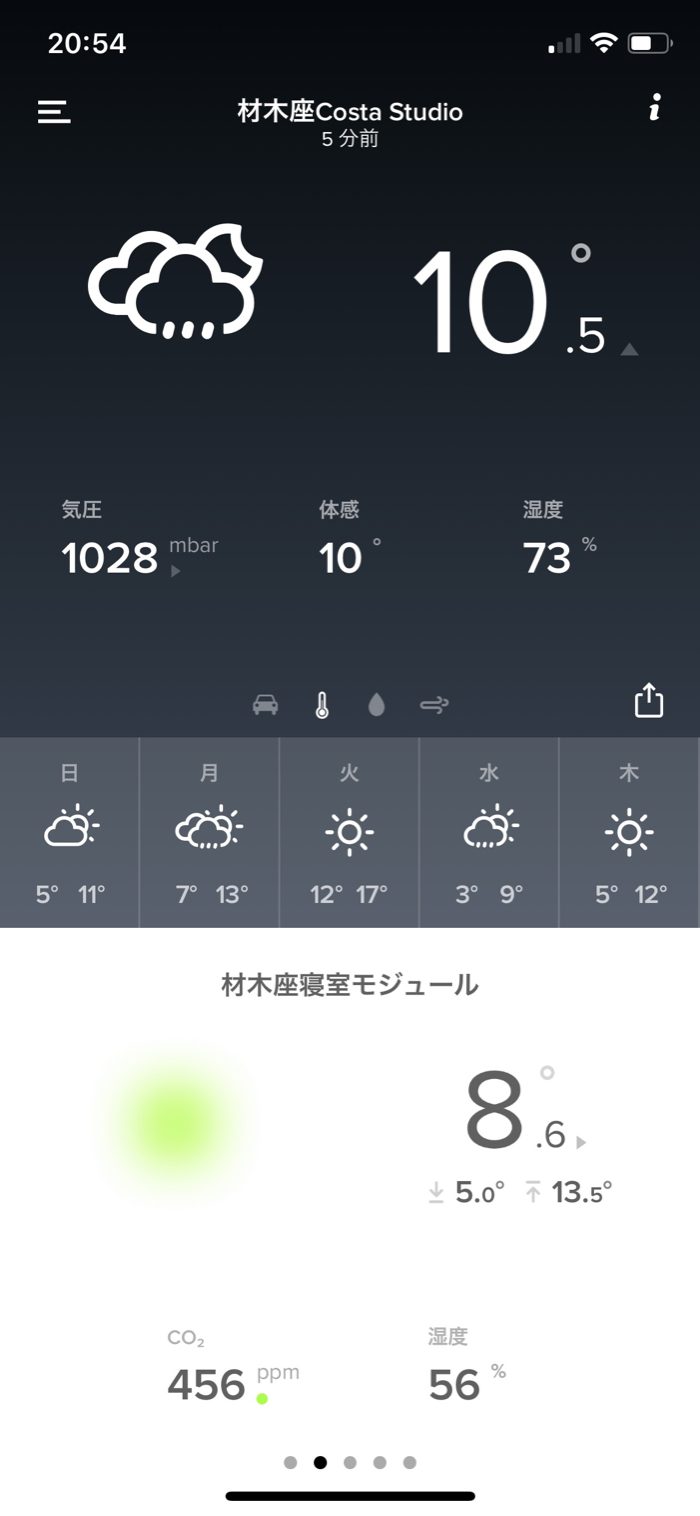Open Sunday (日) forecast

point(70,833)
